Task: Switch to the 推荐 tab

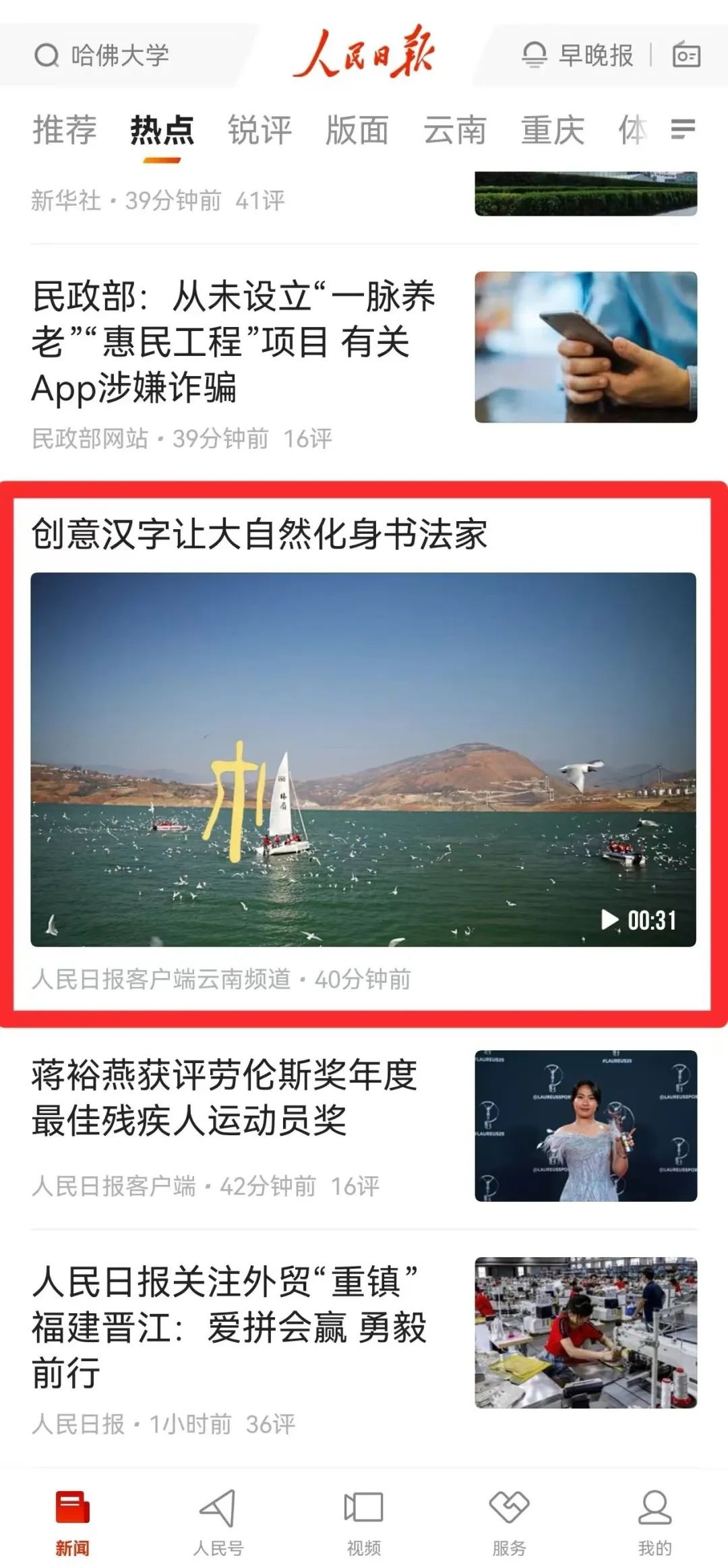Action: pos(65,130)
